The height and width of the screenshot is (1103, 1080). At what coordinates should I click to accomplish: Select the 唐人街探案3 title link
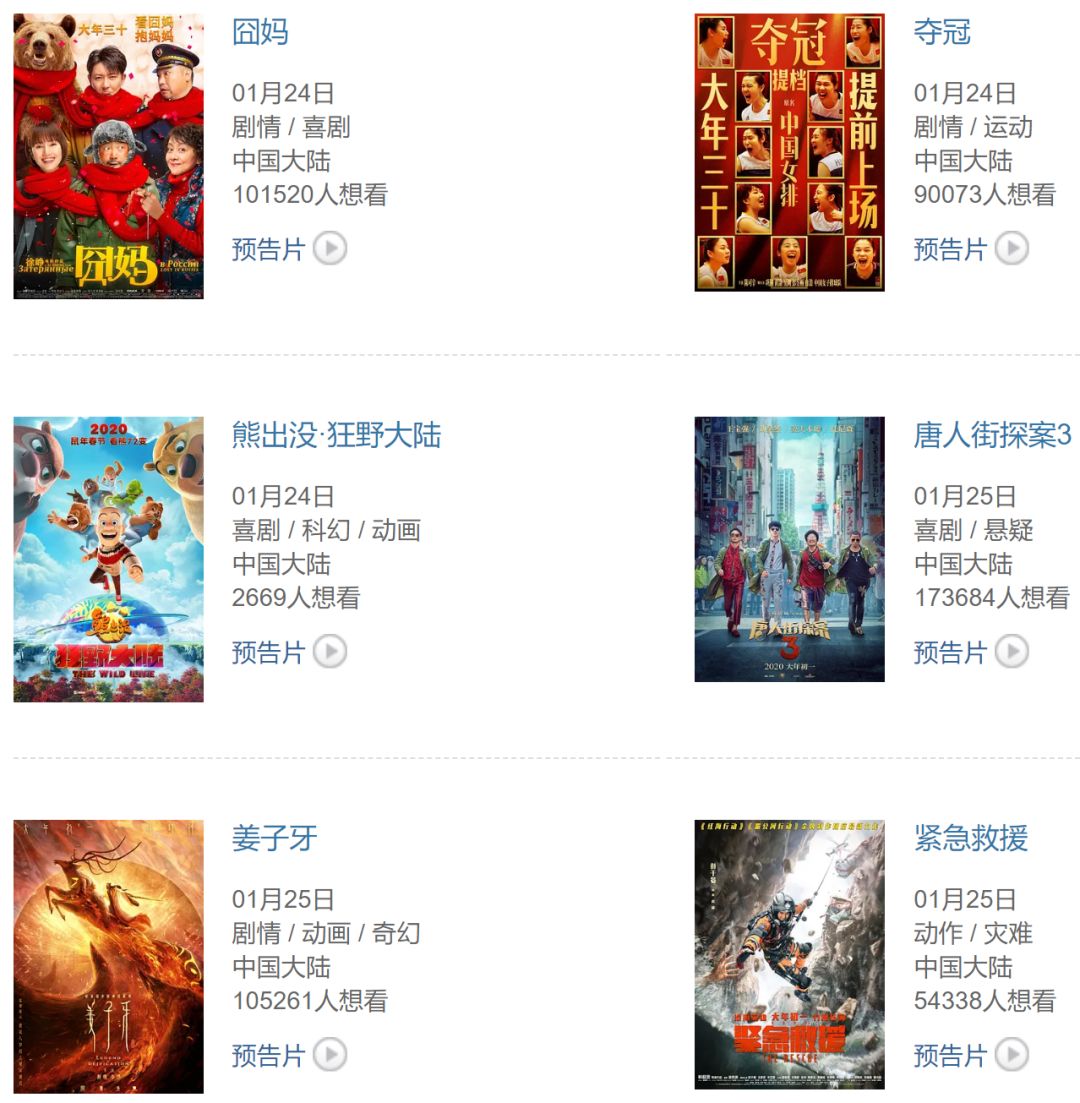(992, 435)
